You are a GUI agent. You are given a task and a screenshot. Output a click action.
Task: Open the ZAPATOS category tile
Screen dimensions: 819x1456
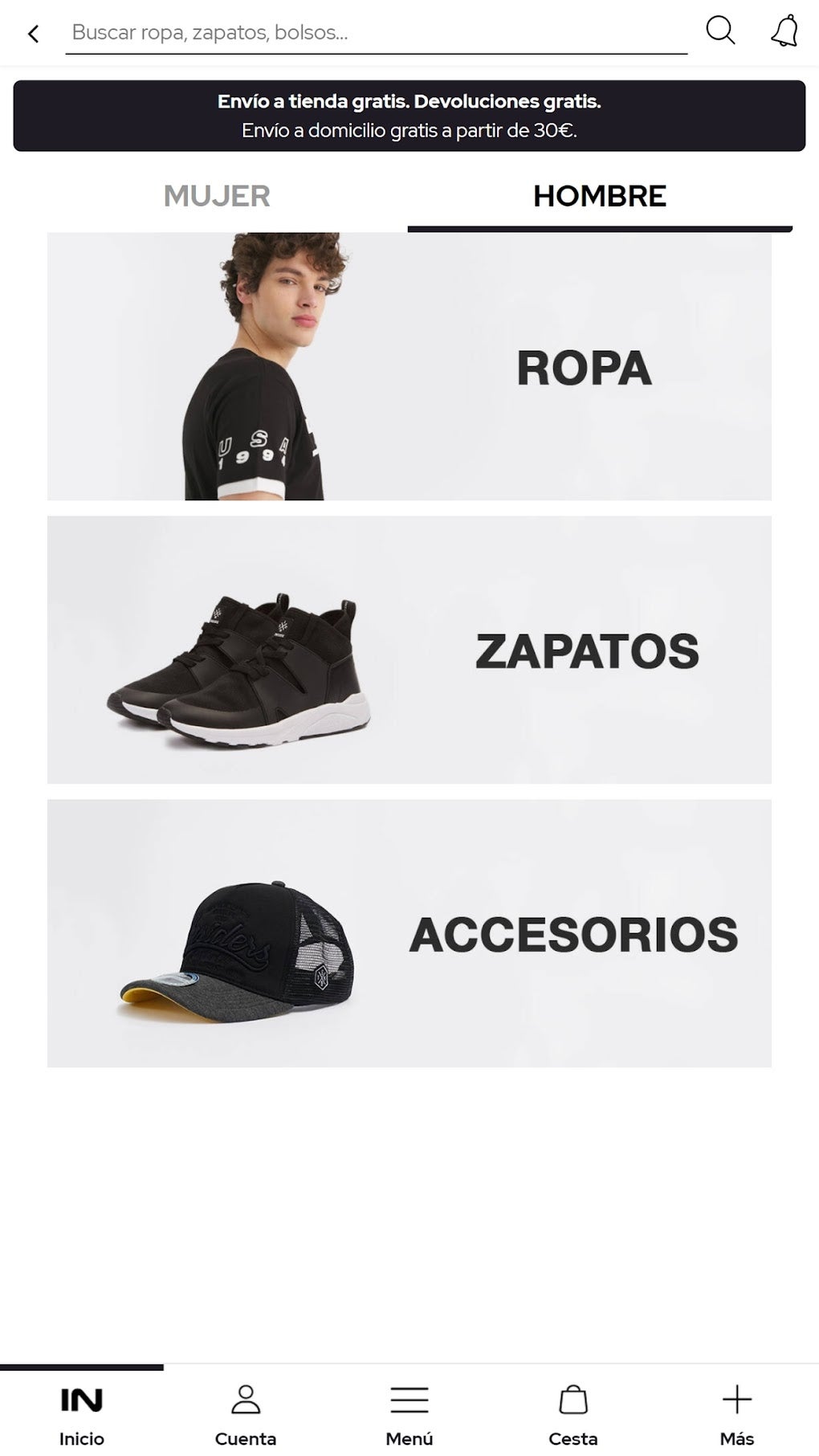tap(409, 650)
